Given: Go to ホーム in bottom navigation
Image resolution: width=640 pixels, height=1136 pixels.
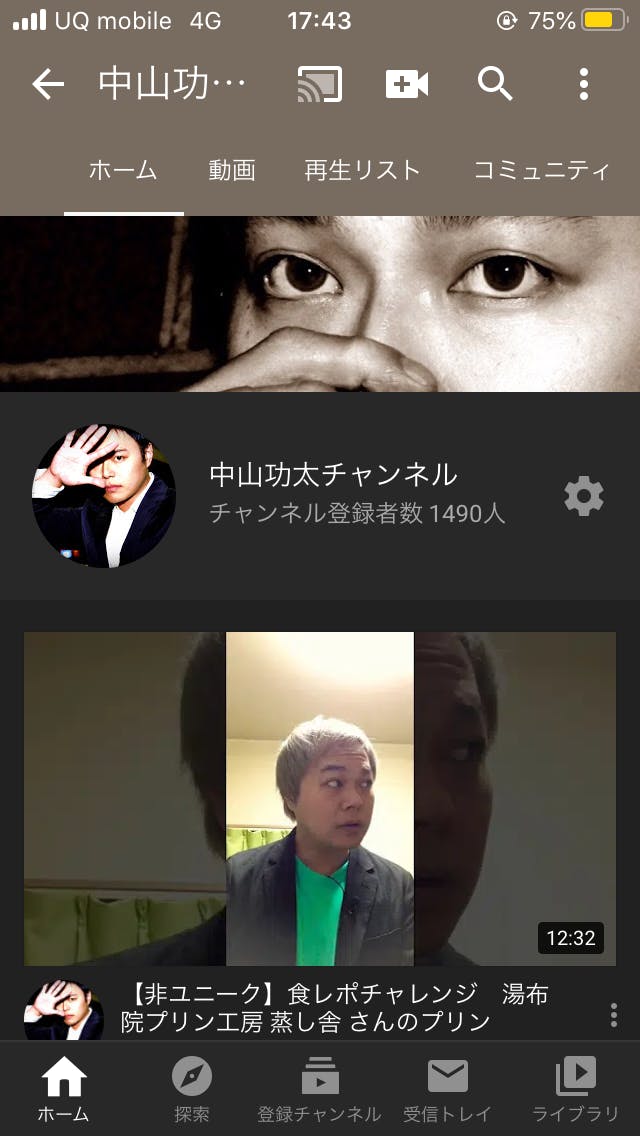Looking at the screenshot, I should (64, 1088).
